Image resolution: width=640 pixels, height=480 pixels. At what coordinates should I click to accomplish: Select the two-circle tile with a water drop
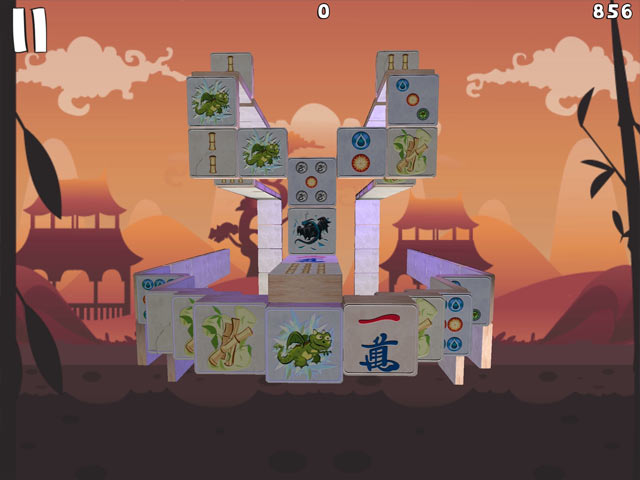coord(361,151)
